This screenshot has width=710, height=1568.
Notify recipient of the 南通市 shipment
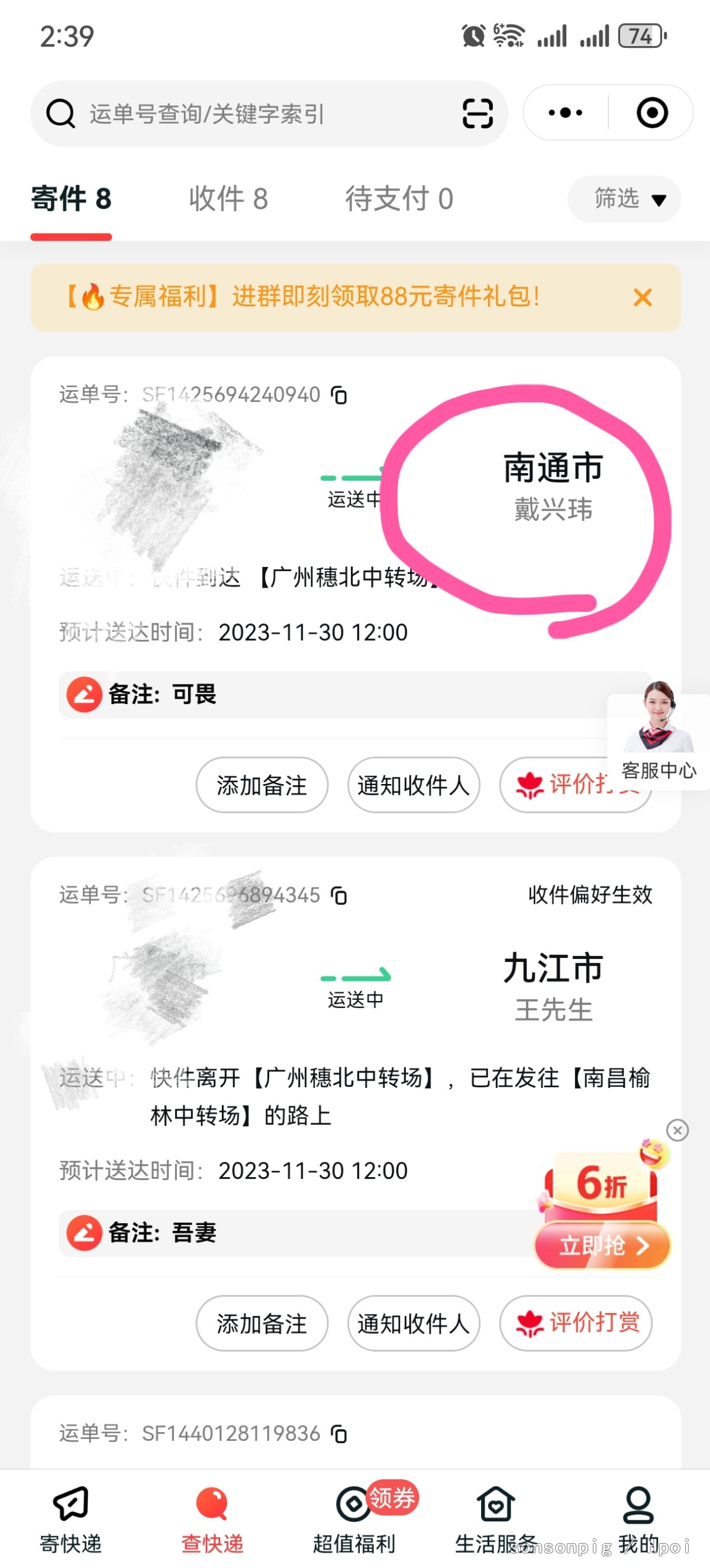pos(414,785)
